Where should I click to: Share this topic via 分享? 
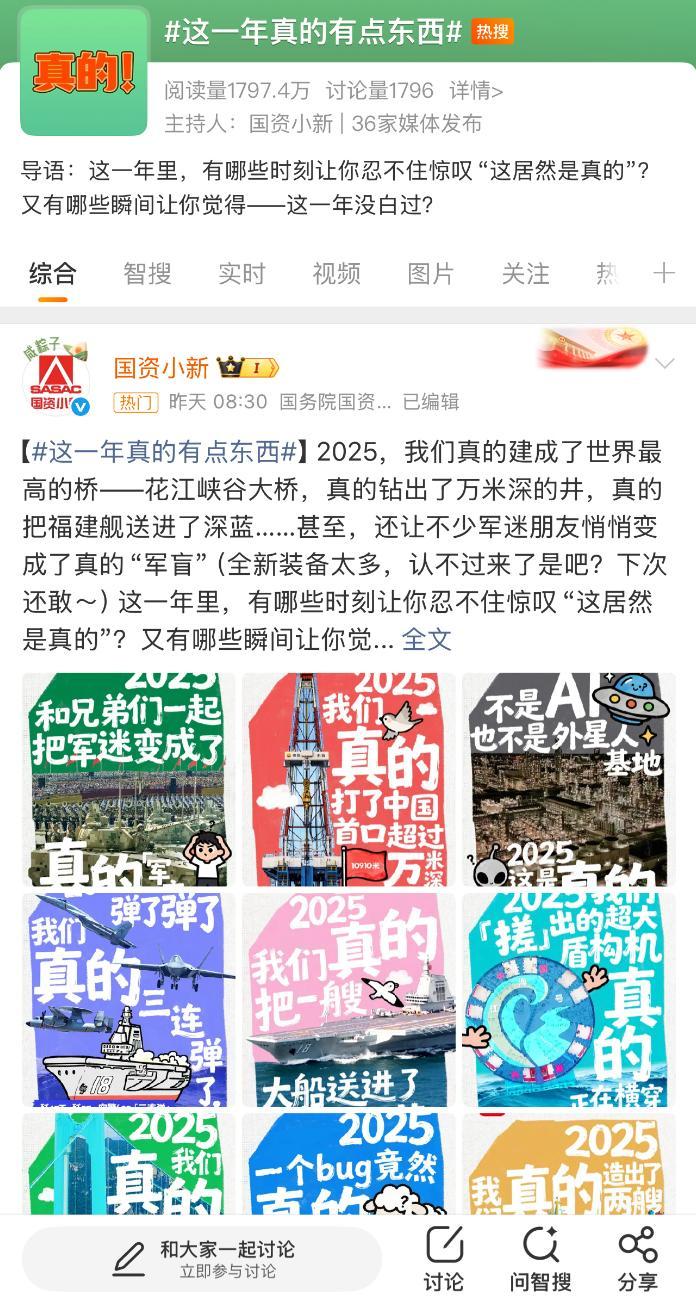click(637, 1259)
